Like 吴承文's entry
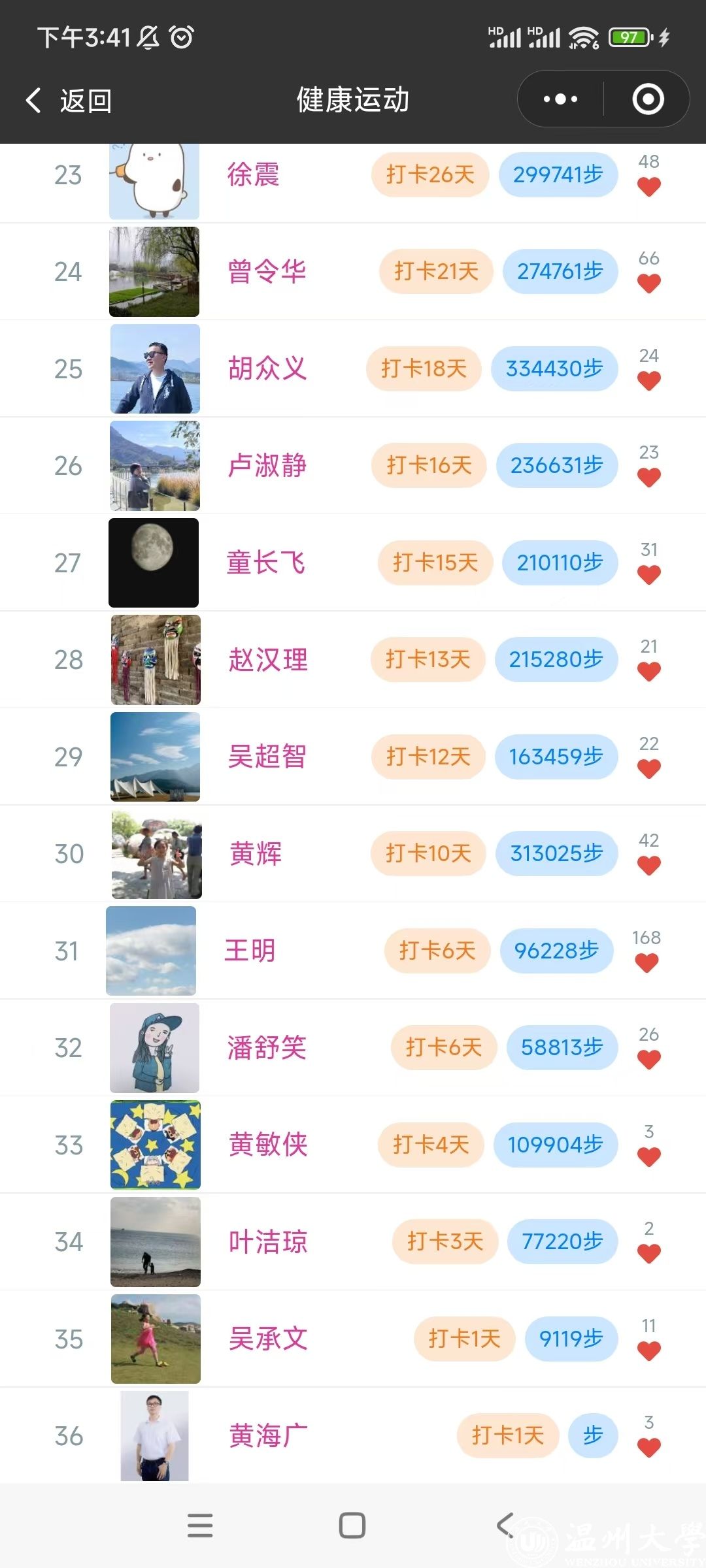706x1568 pixels. coord(649,1350)
